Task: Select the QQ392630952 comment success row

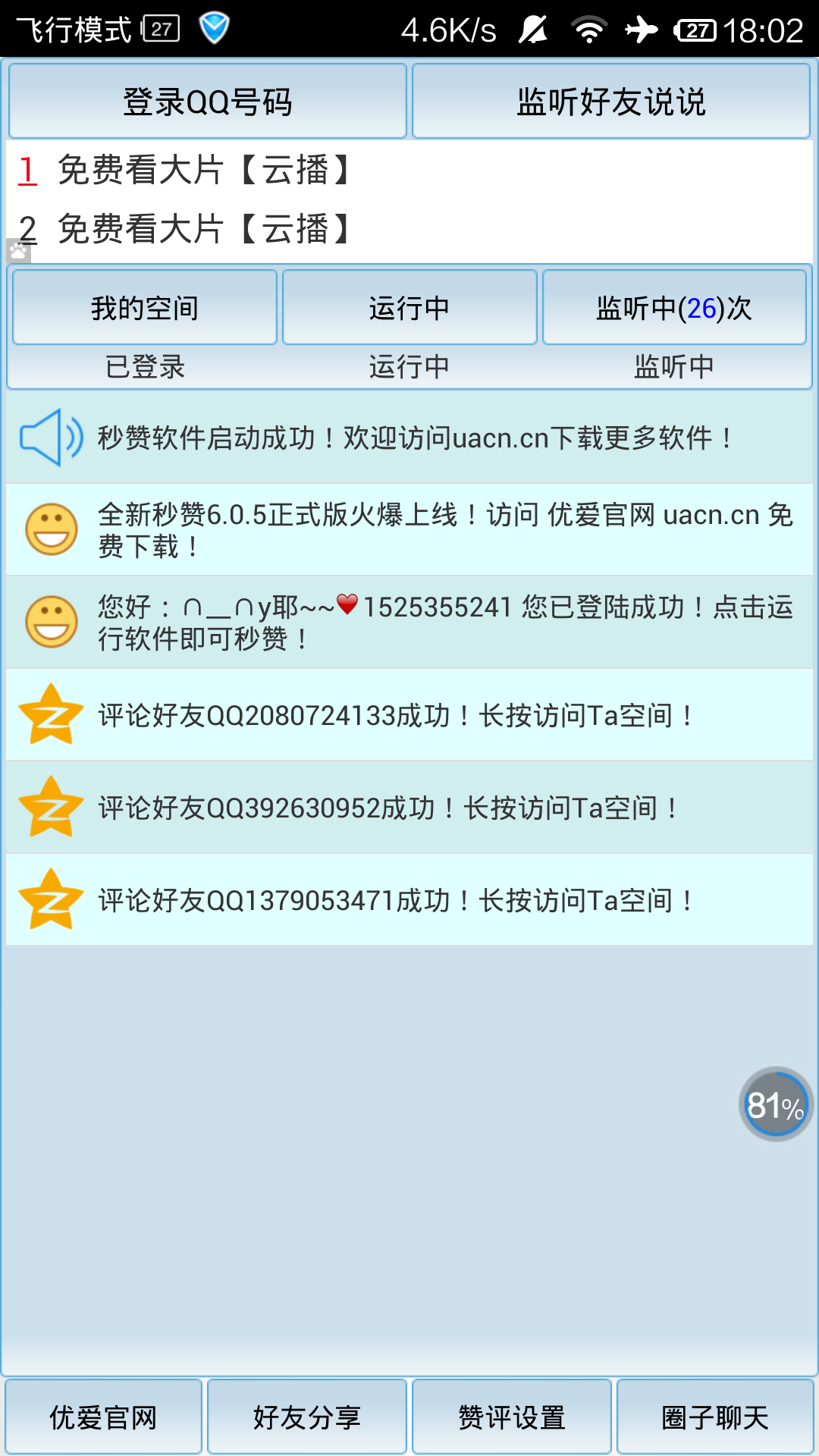Action: 409,808
